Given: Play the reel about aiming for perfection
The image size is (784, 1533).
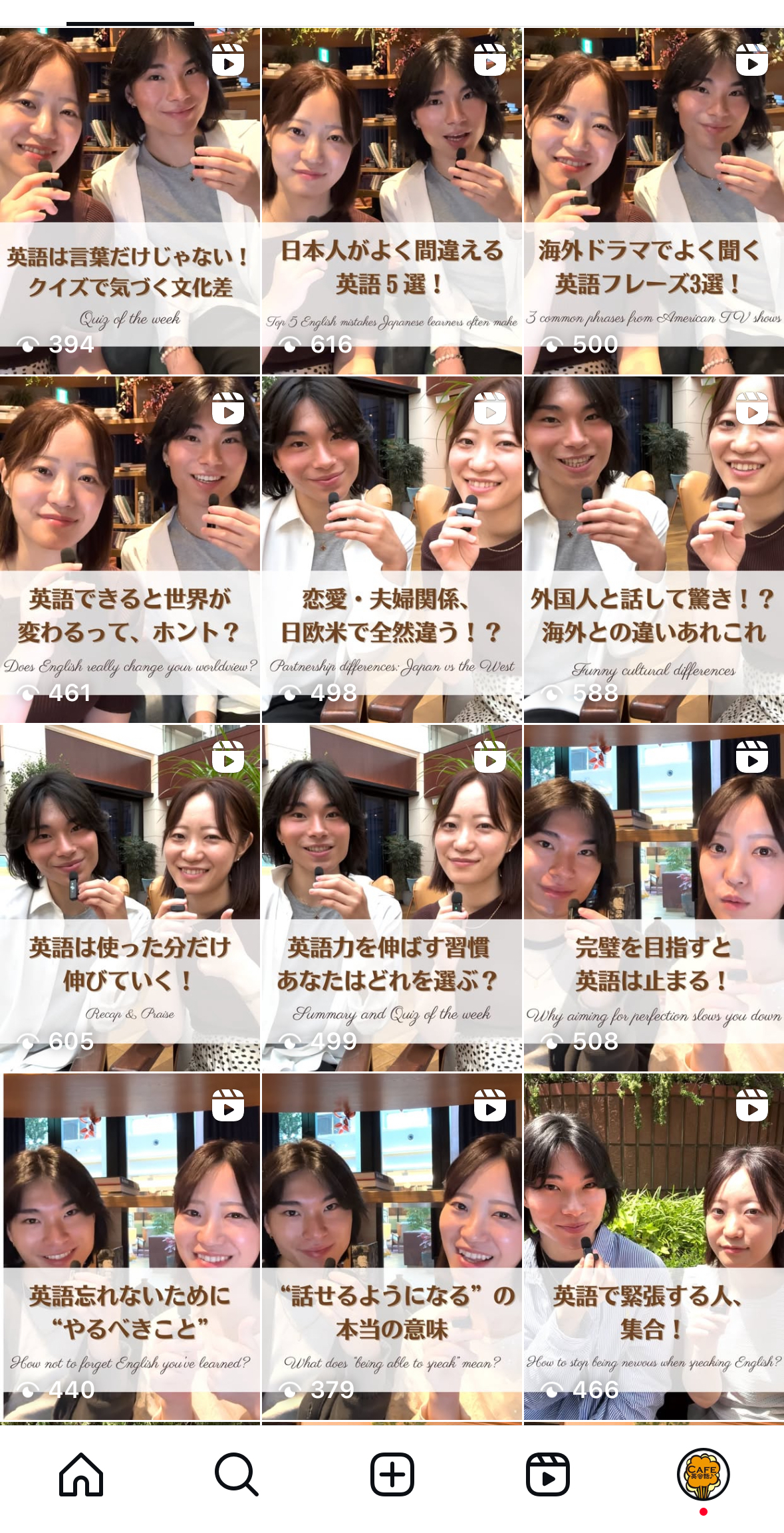Looking at the screenshot, I should click(x=654, y=898).
